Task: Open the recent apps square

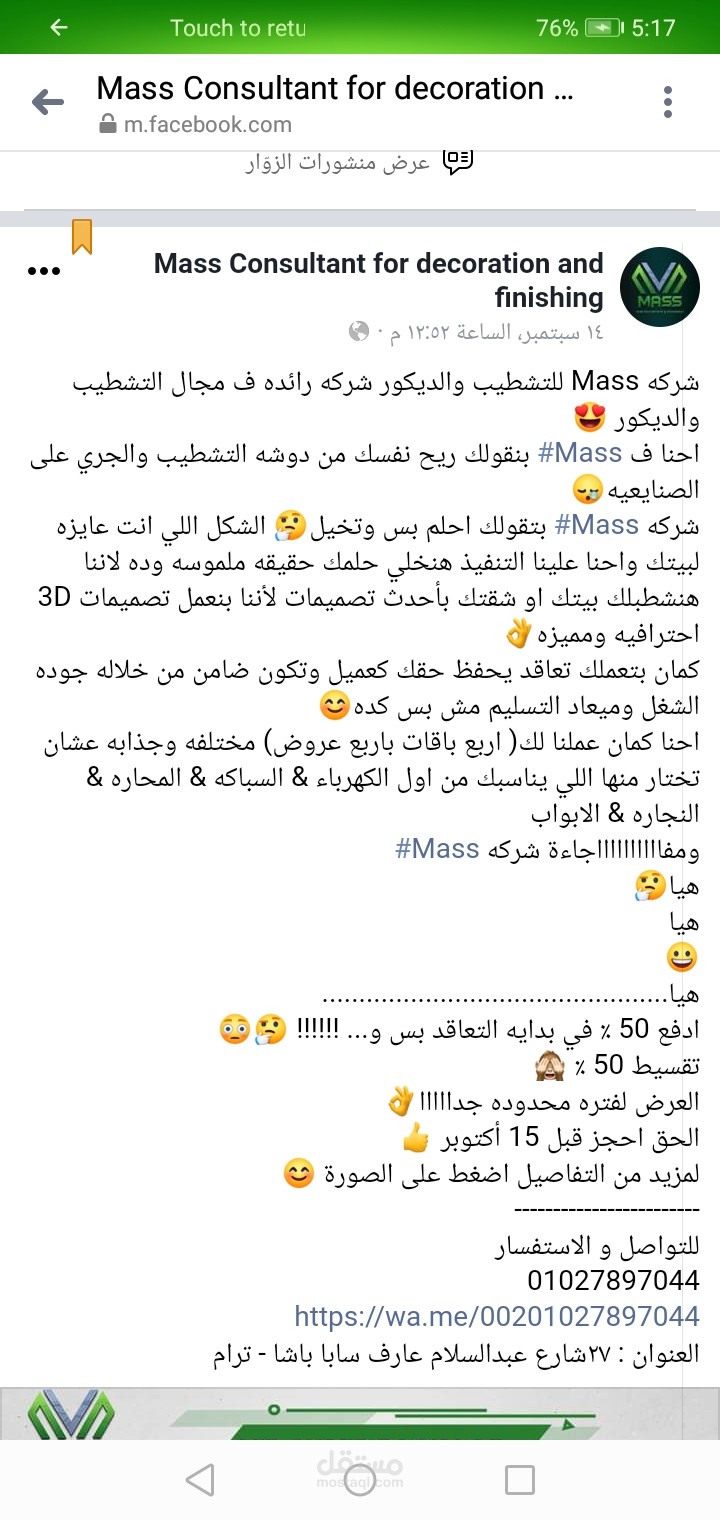Action: (519, 1479)
